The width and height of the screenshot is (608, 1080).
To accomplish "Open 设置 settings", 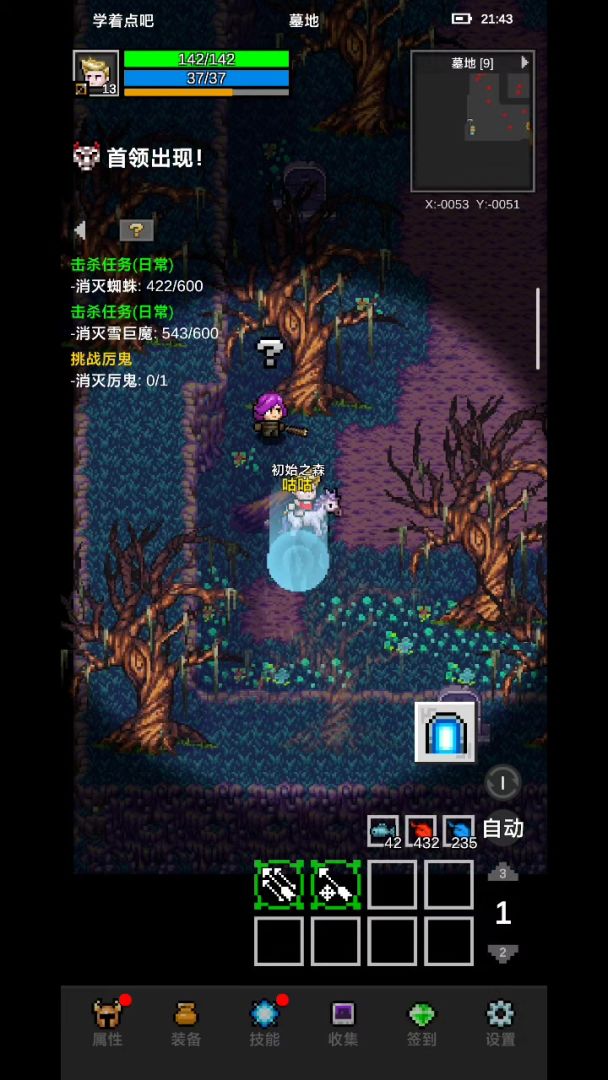I will click(500, 1022).
